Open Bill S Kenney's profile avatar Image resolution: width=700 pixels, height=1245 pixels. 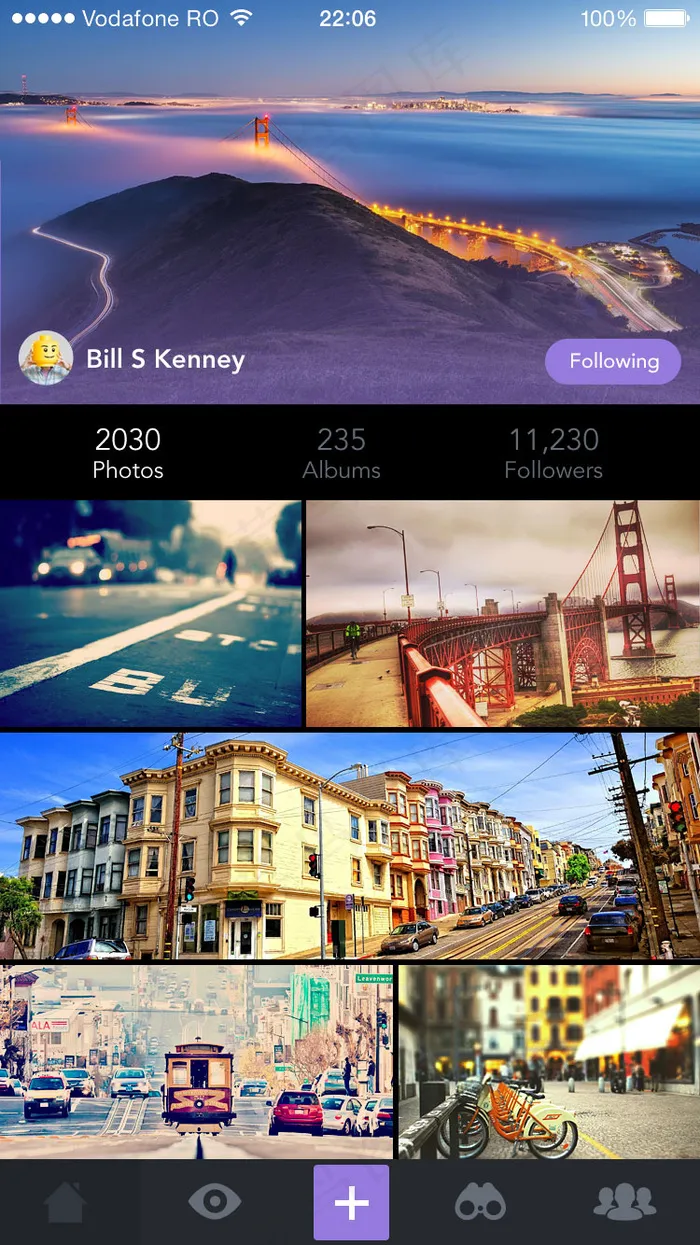coord(46,358)
